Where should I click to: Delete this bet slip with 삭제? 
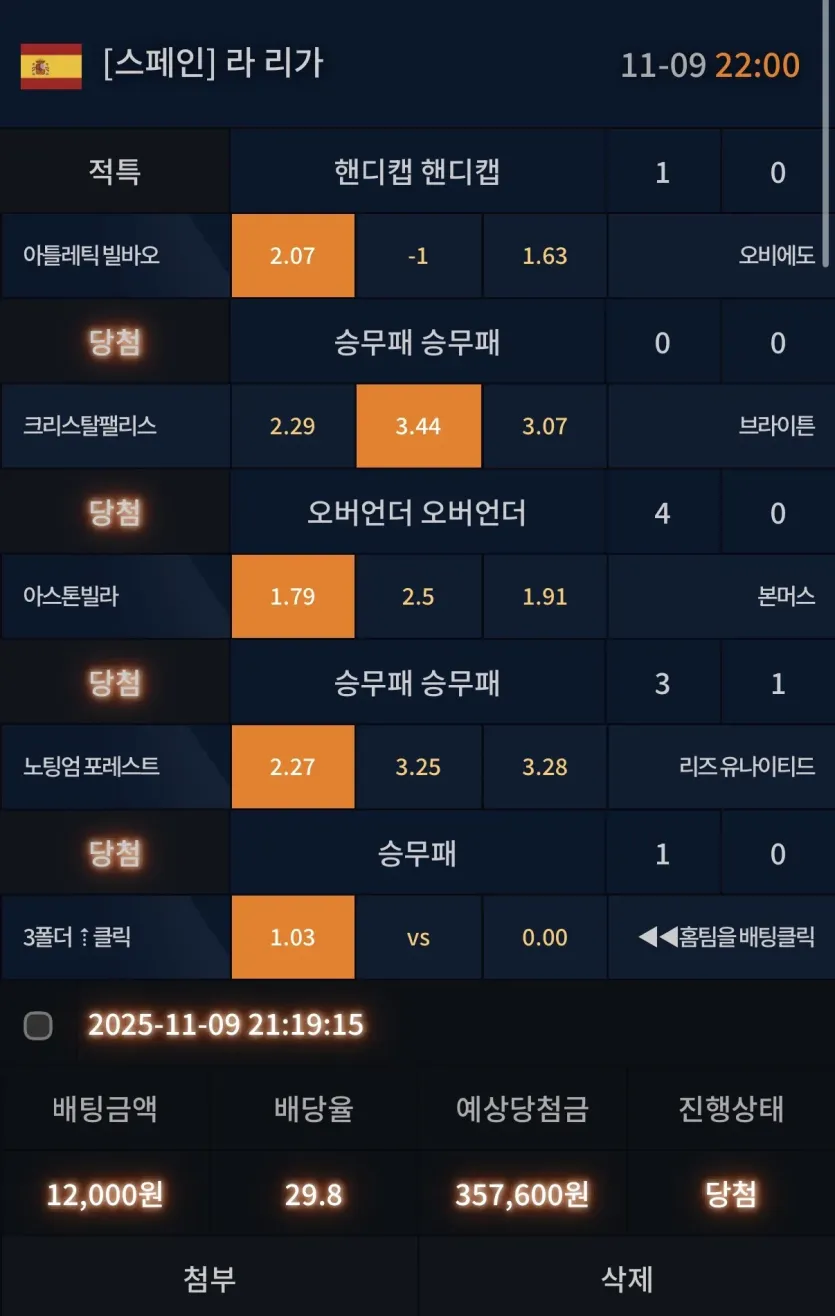pyautogui.click(x=627, y=1277)
